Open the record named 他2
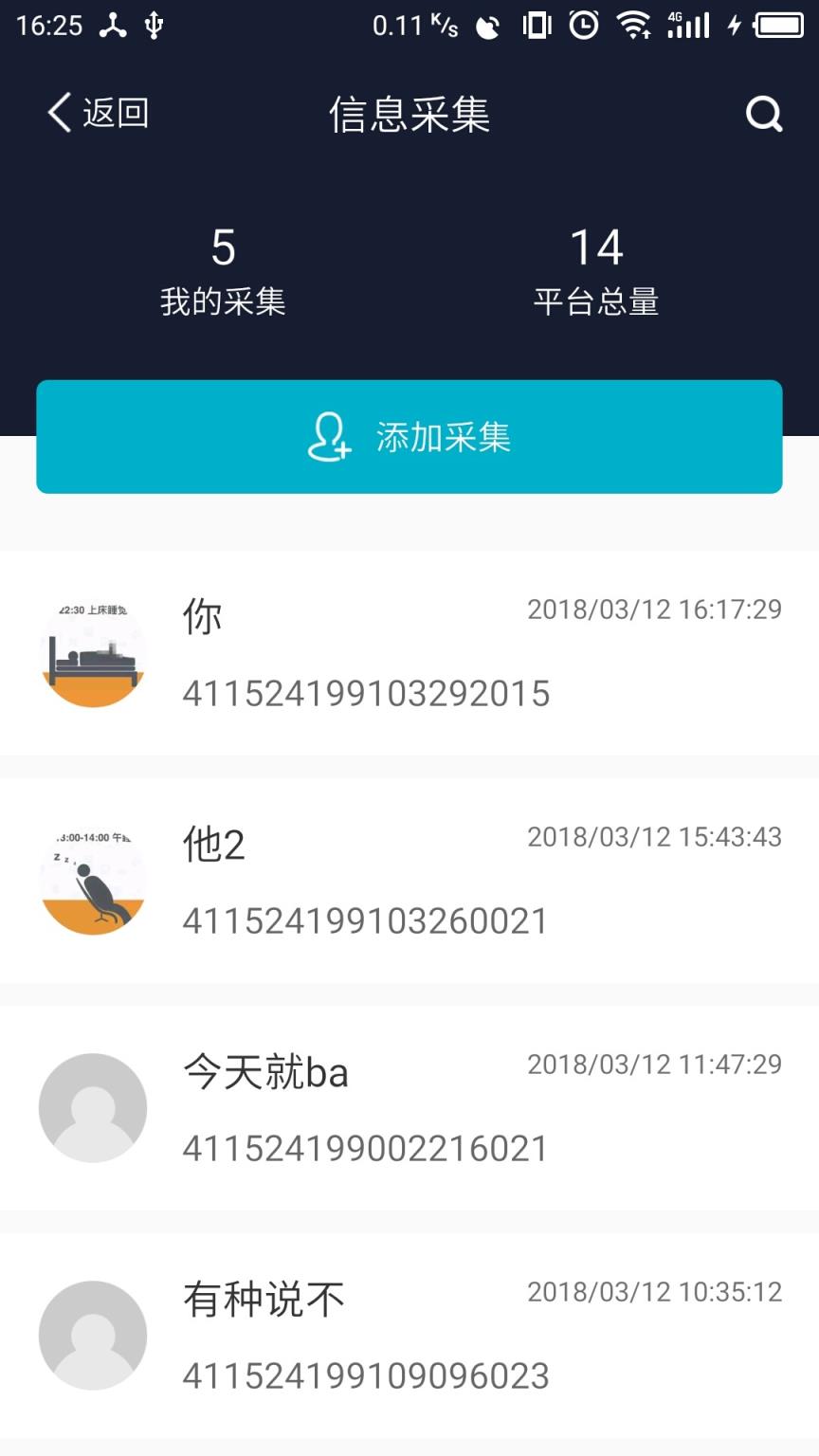The image size is (819, 1456). [x=409, y=881]
